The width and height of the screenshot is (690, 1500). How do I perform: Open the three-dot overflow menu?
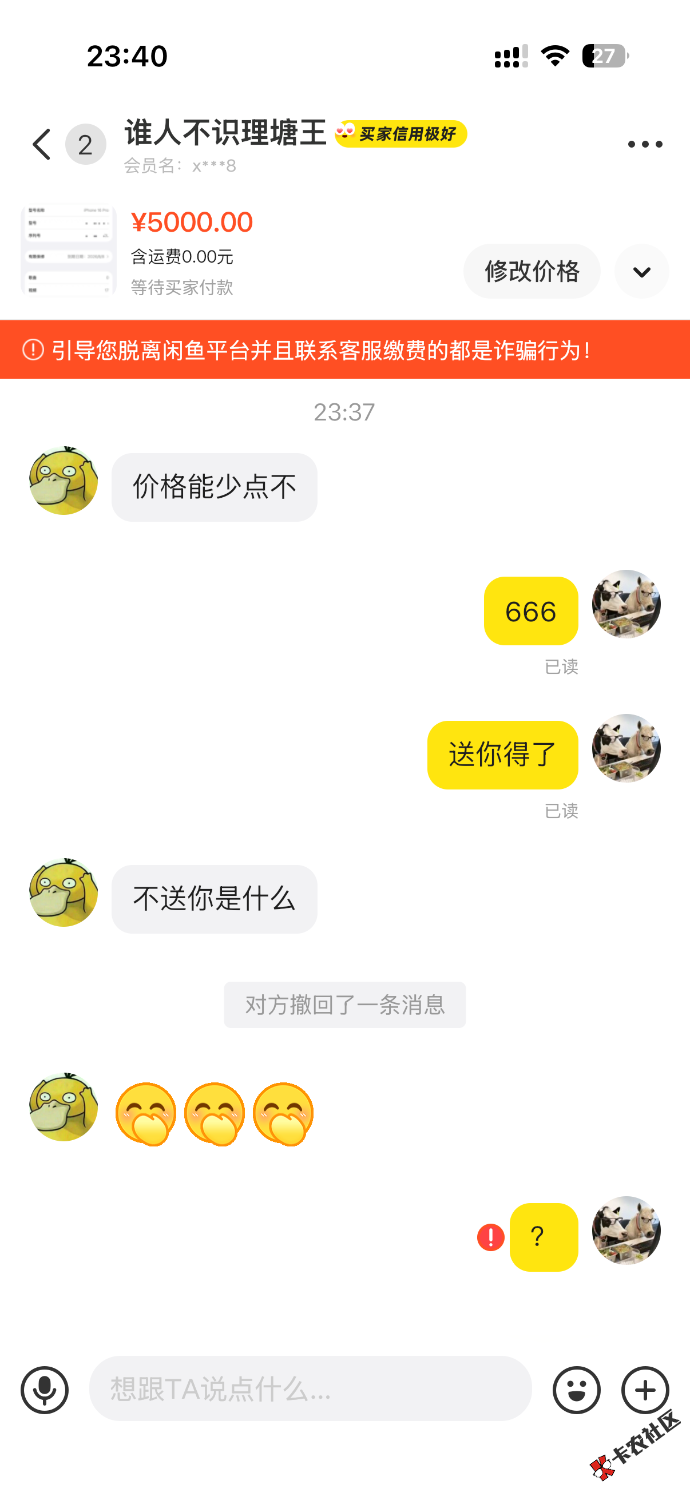pos(645,145)
